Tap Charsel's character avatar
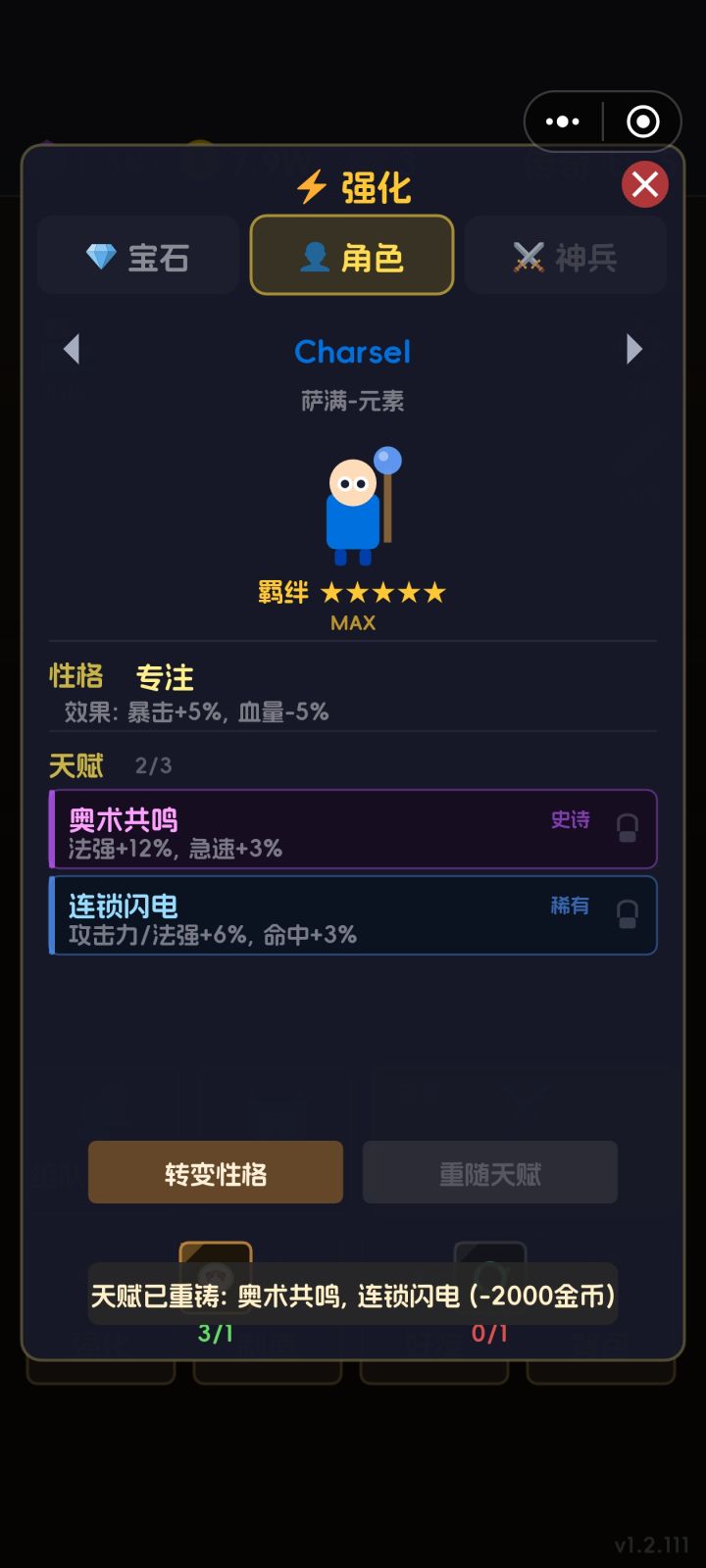 (353, 505)
